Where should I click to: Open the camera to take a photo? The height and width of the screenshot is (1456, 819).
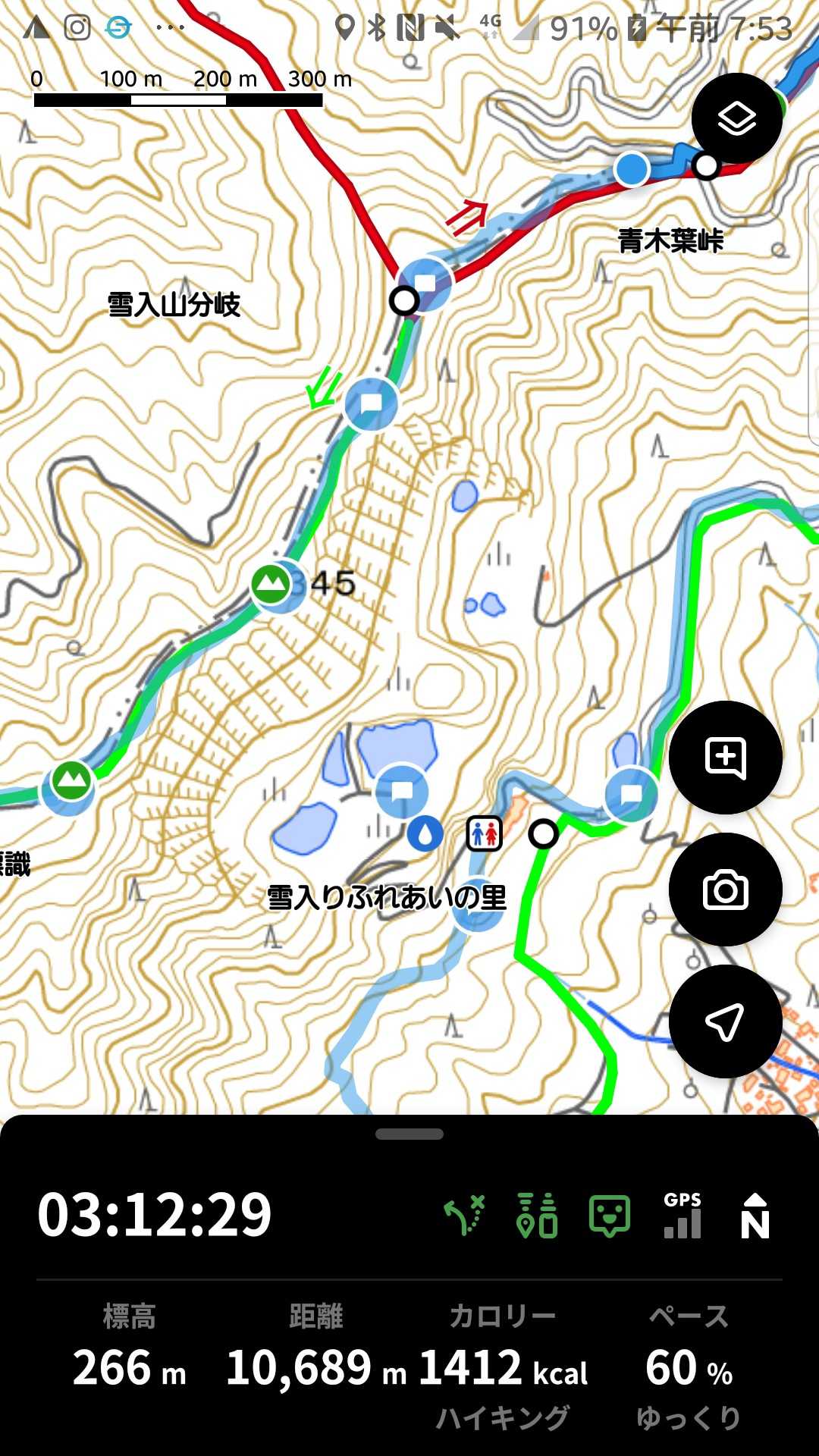[x=726, y=890]
